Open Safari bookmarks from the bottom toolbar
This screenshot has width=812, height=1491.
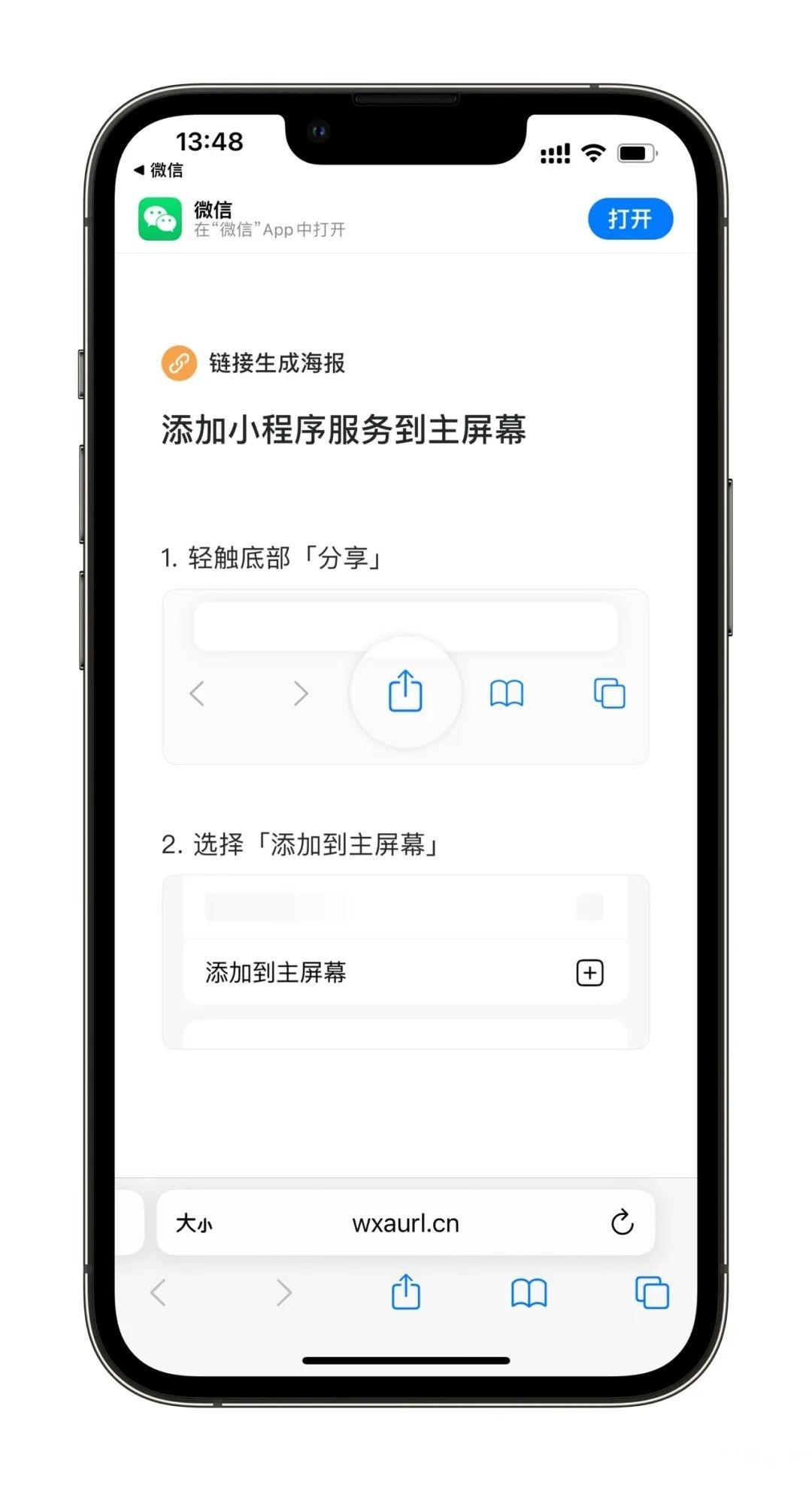click(x=529, y=1293)
